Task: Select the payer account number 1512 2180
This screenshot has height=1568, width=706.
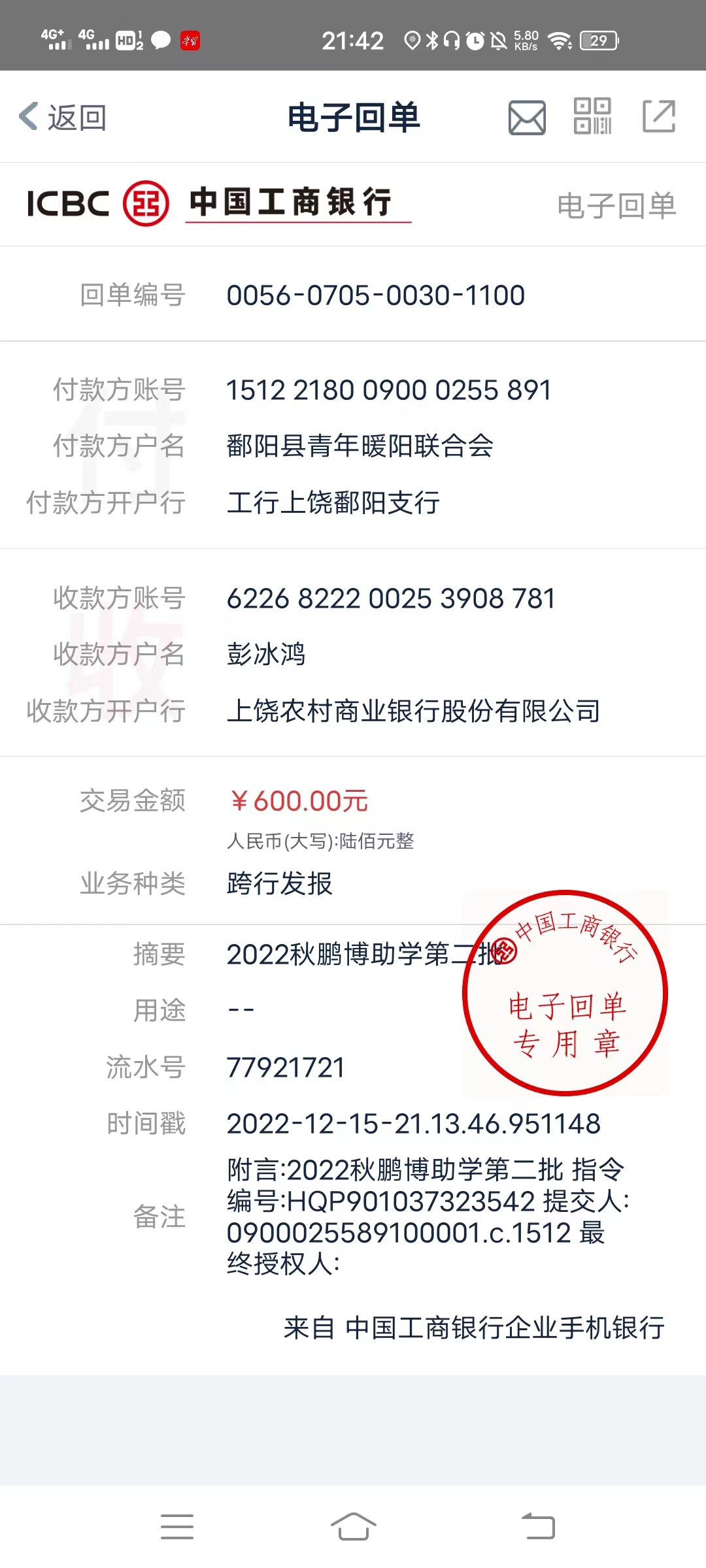Action: tap(388, 389)
